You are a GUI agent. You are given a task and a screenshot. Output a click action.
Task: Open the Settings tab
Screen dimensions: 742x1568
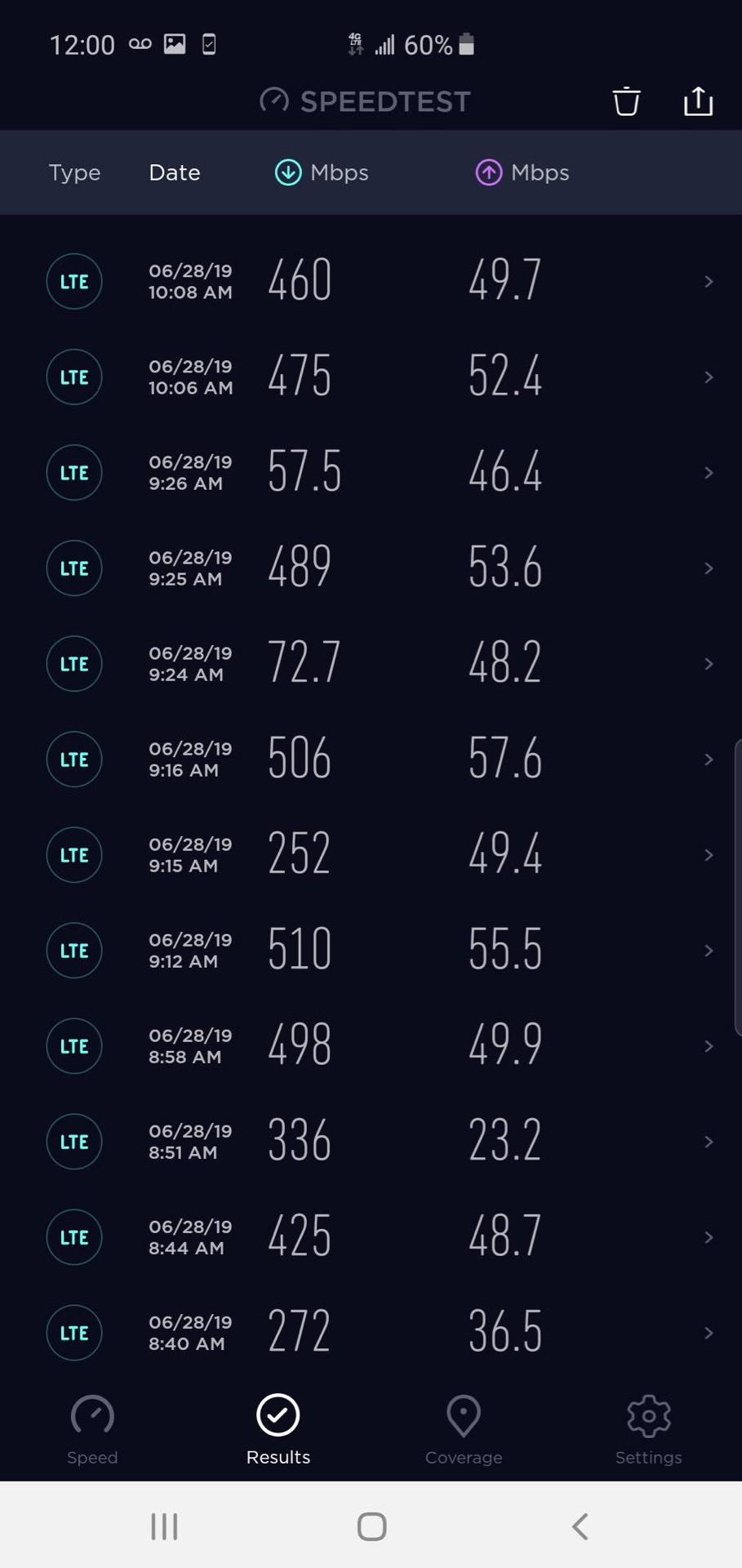click(648, 1428)
